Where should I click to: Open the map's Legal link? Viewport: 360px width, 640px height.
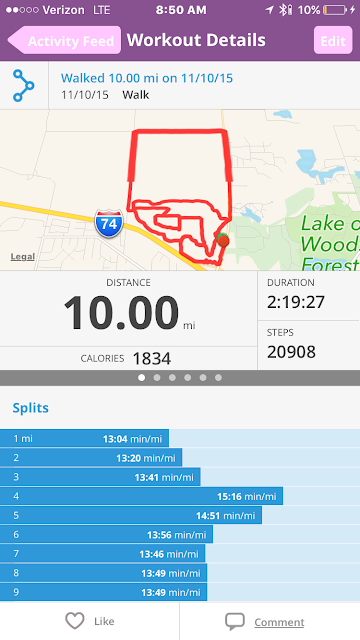pyautogui.click(x=22, y=257)
